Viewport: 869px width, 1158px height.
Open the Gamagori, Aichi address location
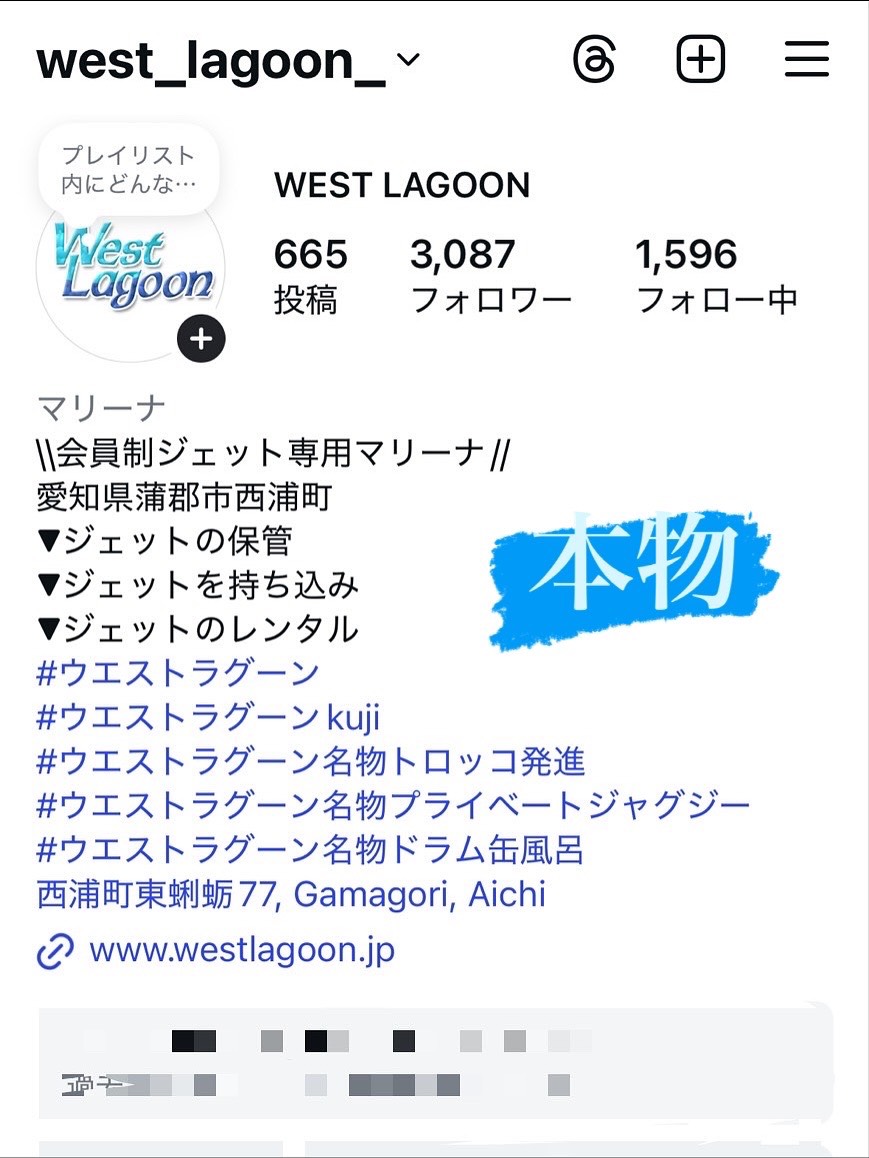coord(291,893)
